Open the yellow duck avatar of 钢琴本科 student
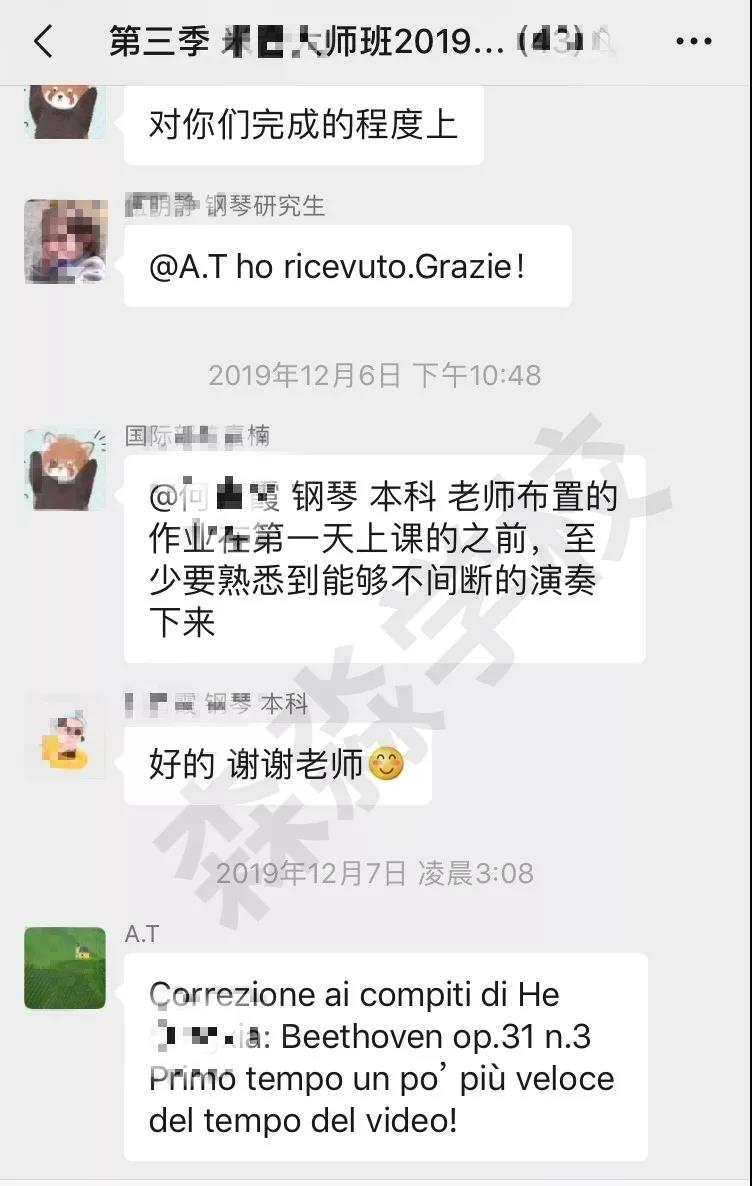 [x=65, y=738]
